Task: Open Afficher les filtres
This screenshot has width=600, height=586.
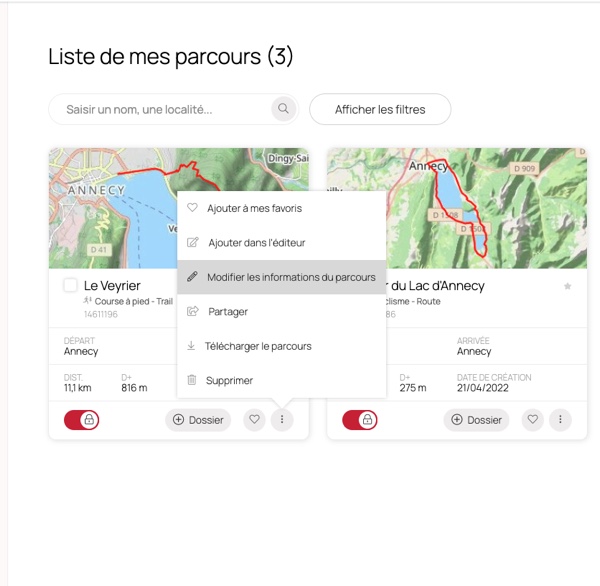Action: pyautogui.click(x=380, y=109)
